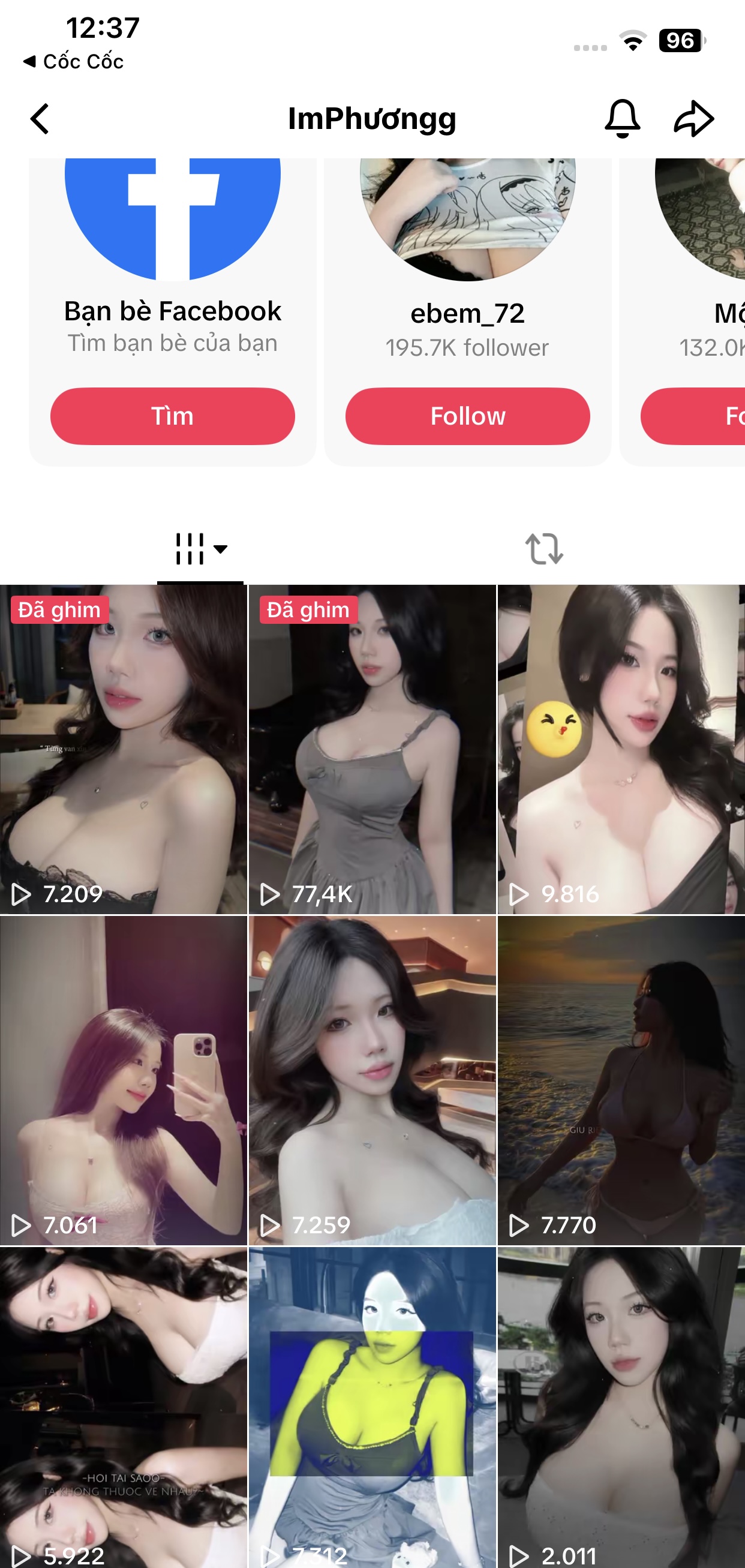Select the videos grid tab
Viewport: 745px width, 1568px height.
(x=200, y=549)
